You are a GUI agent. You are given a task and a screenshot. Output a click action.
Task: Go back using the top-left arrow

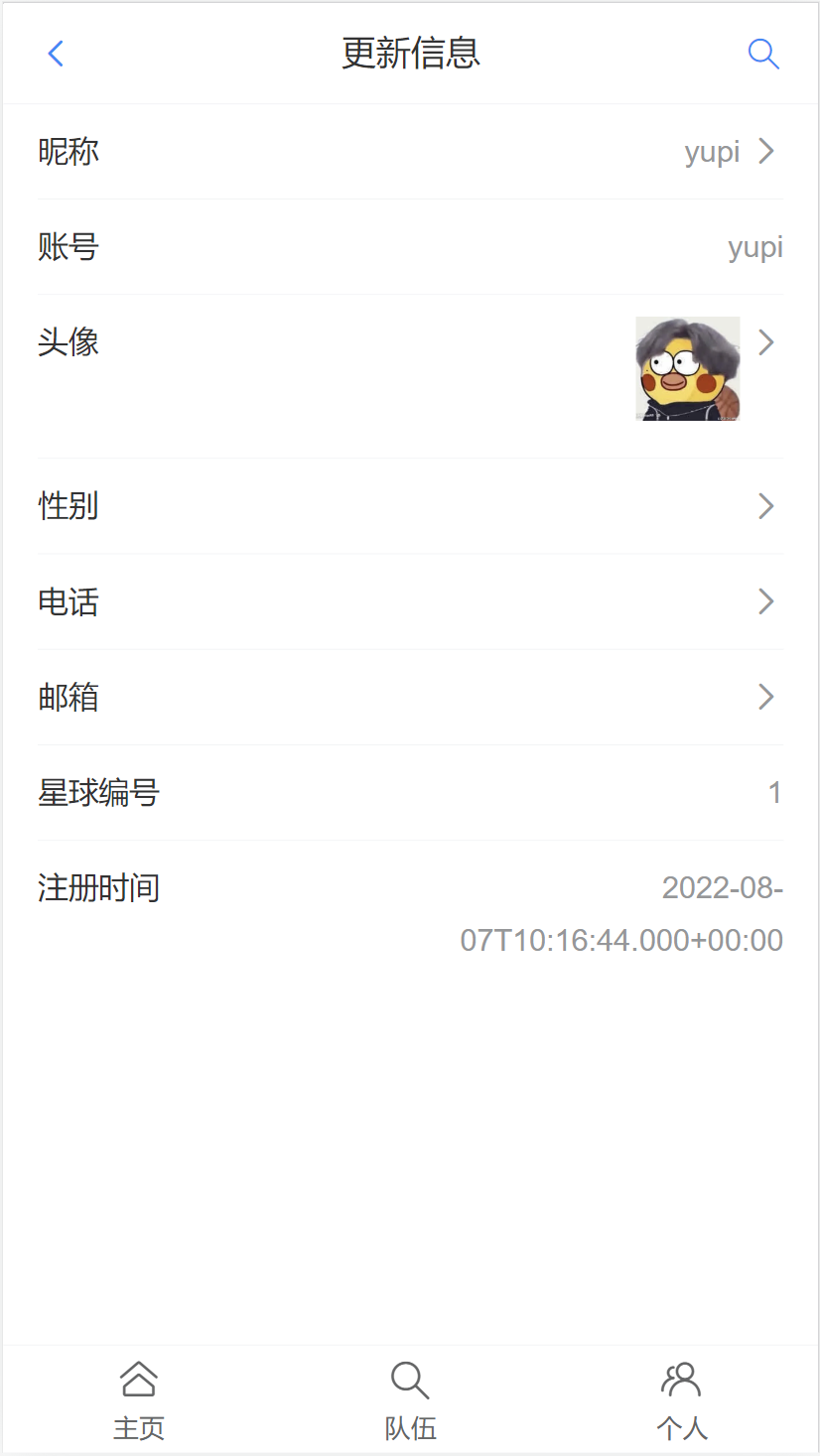(56, 54)
